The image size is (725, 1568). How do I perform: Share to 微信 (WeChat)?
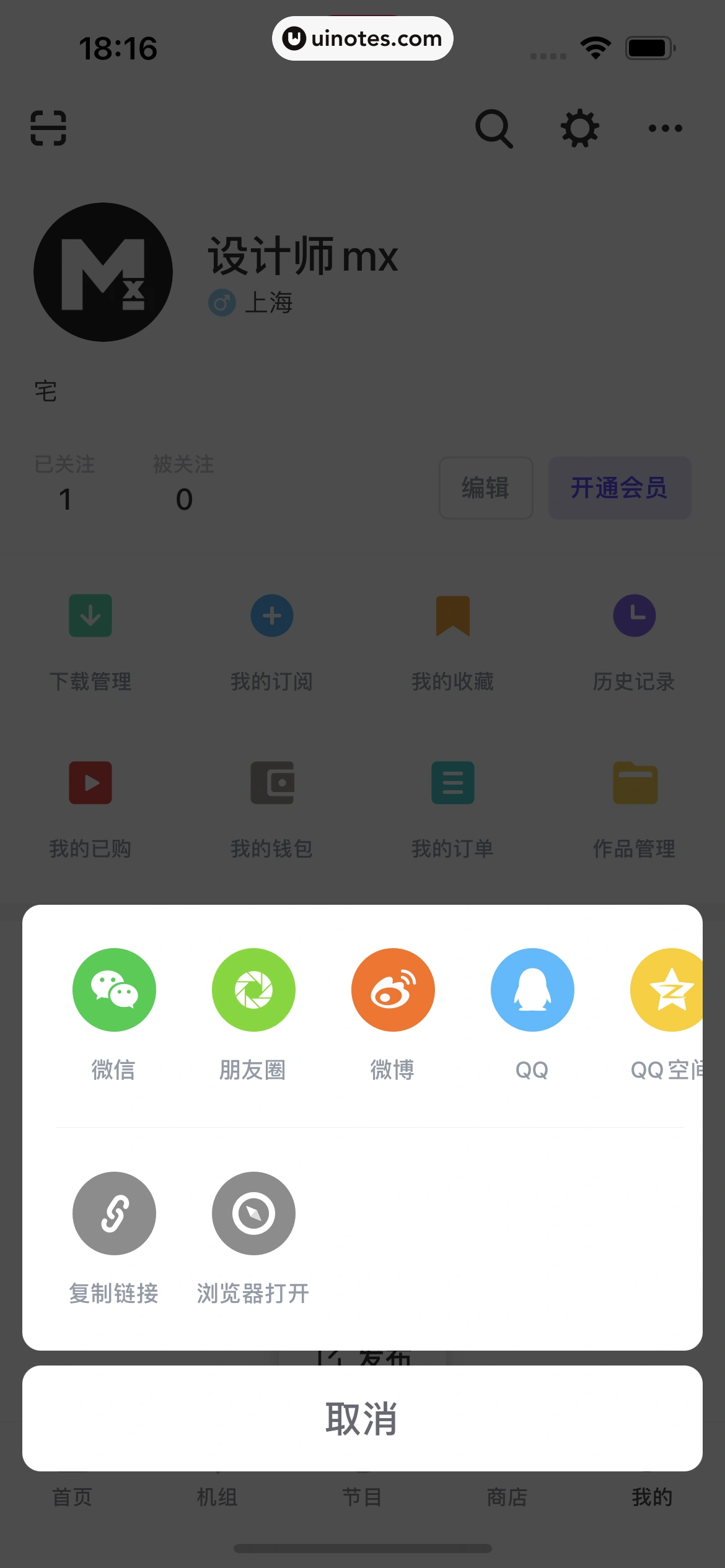(x=114, y=989)
